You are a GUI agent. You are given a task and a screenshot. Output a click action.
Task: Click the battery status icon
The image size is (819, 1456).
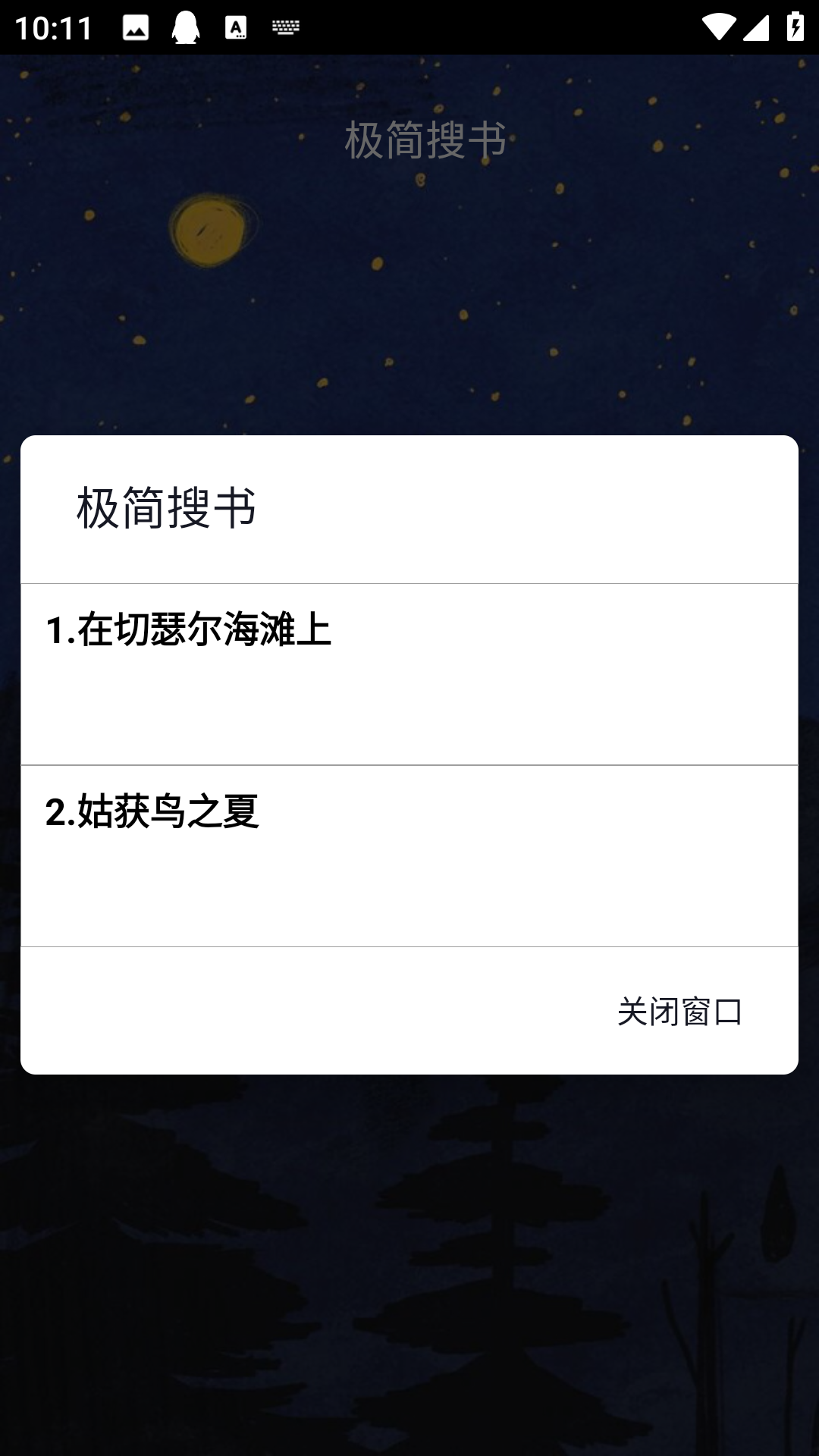pos(794,26)
